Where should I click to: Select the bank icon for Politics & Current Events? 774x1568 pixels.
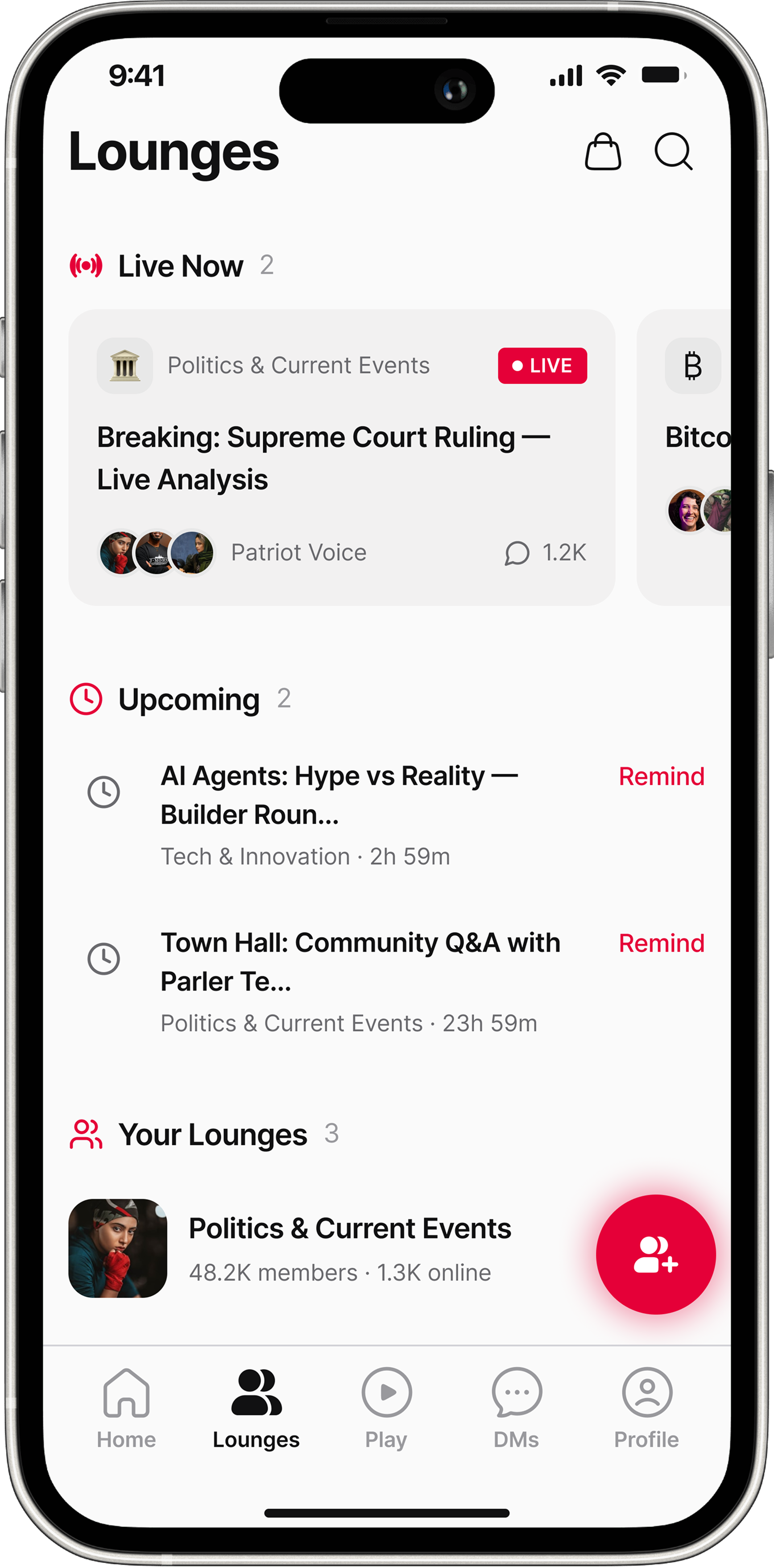125,365
